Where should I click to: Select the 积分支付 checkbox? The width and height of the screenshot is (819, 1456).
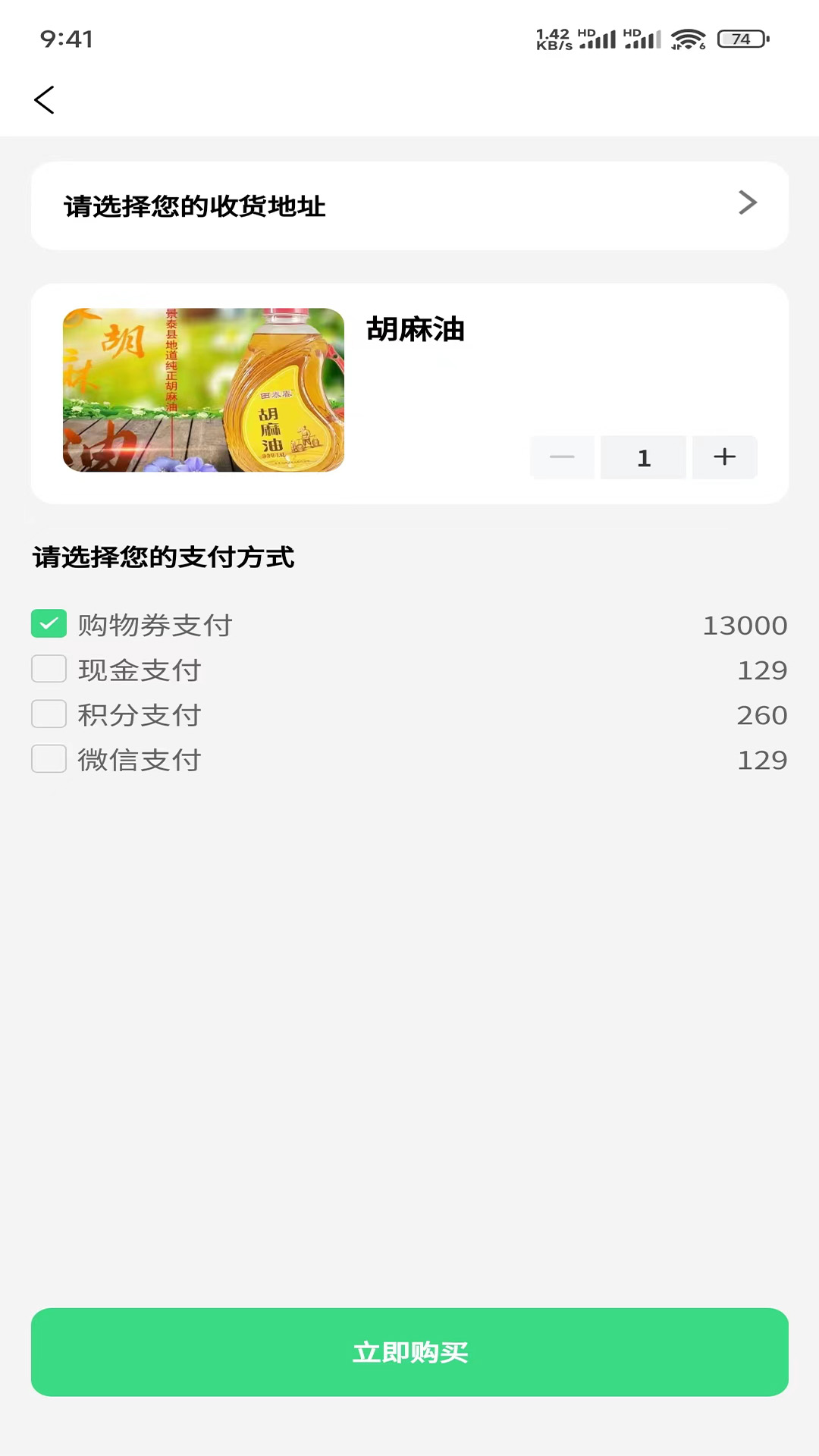[x=49, y=714]
